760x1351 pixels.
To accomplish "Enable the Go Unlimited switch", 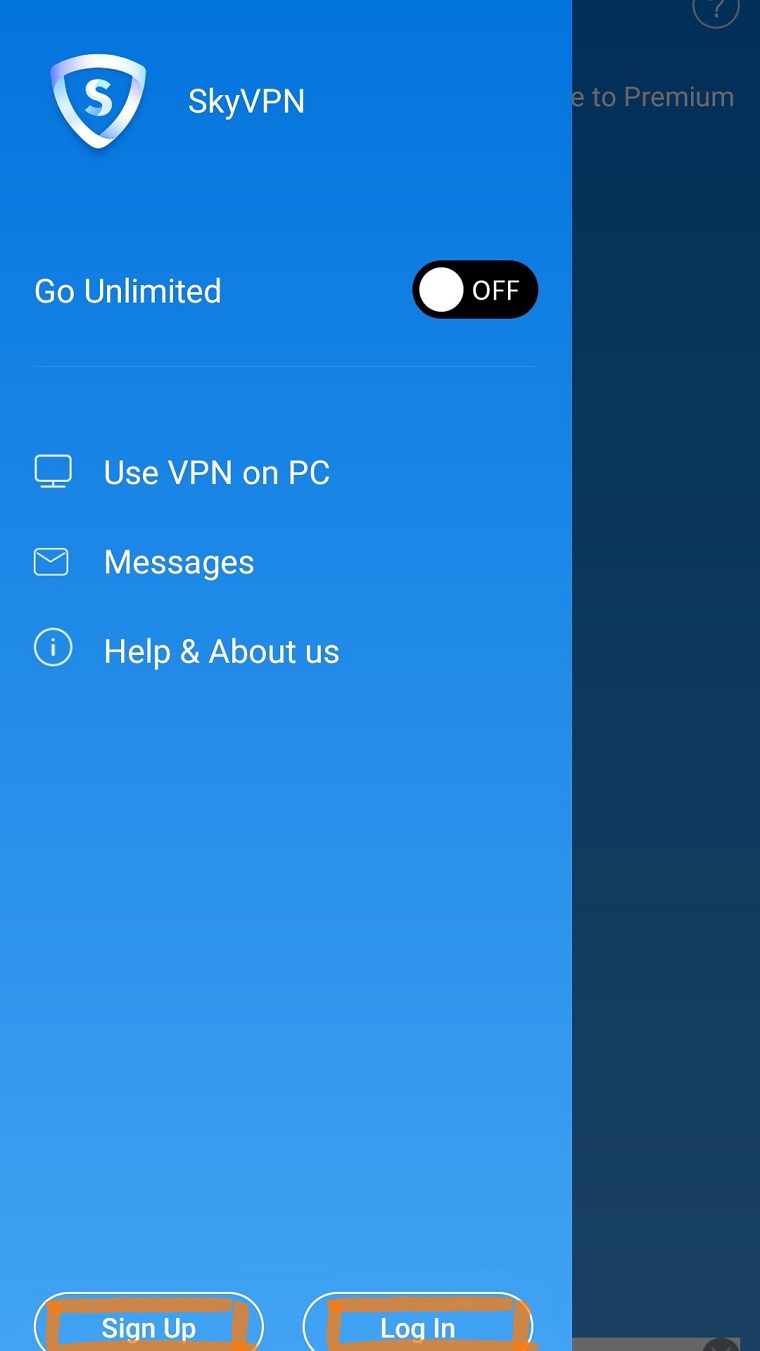I will coord(475,290).
